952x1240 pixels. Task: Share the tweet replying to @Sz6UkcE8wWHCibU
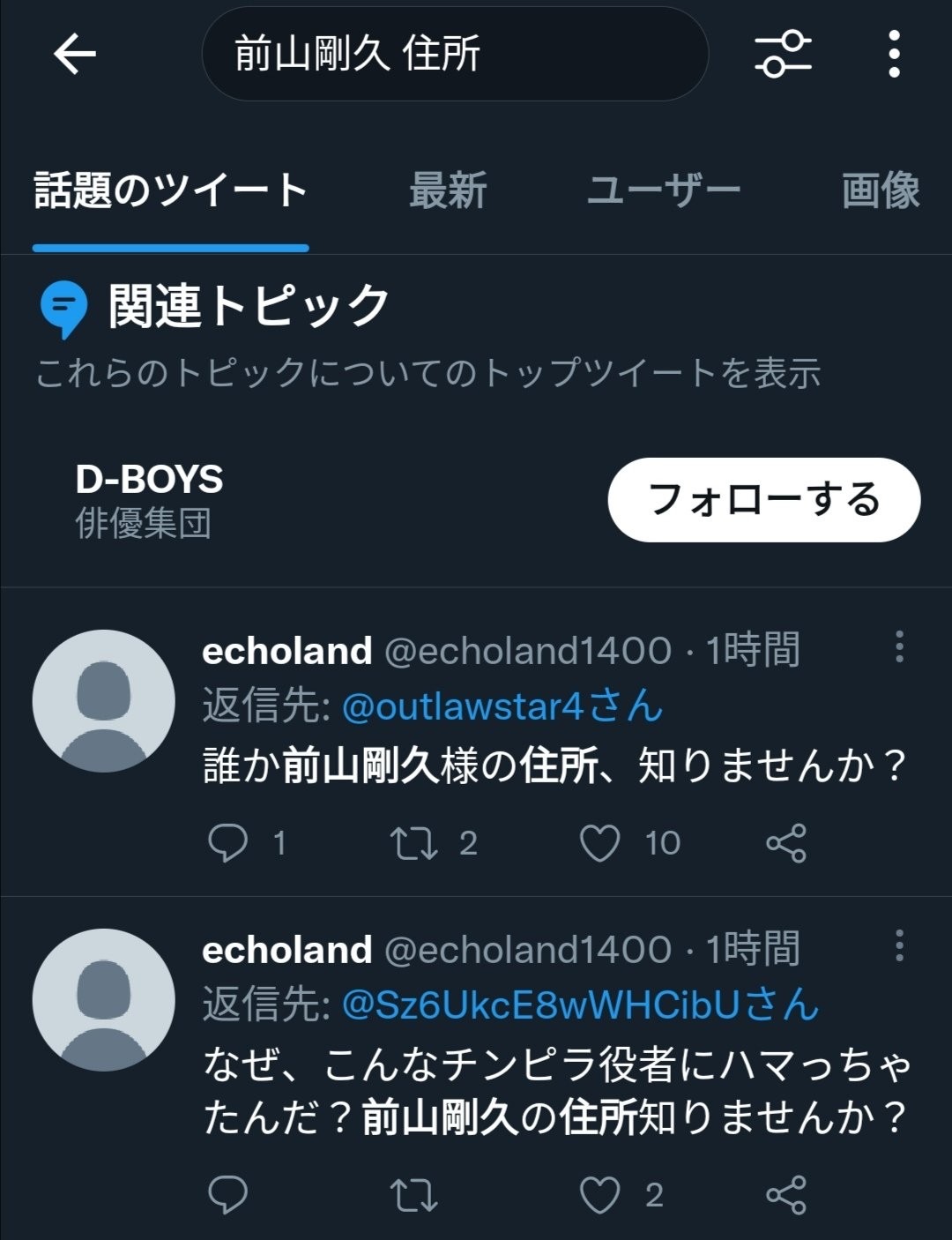[x=785, y=1195]
